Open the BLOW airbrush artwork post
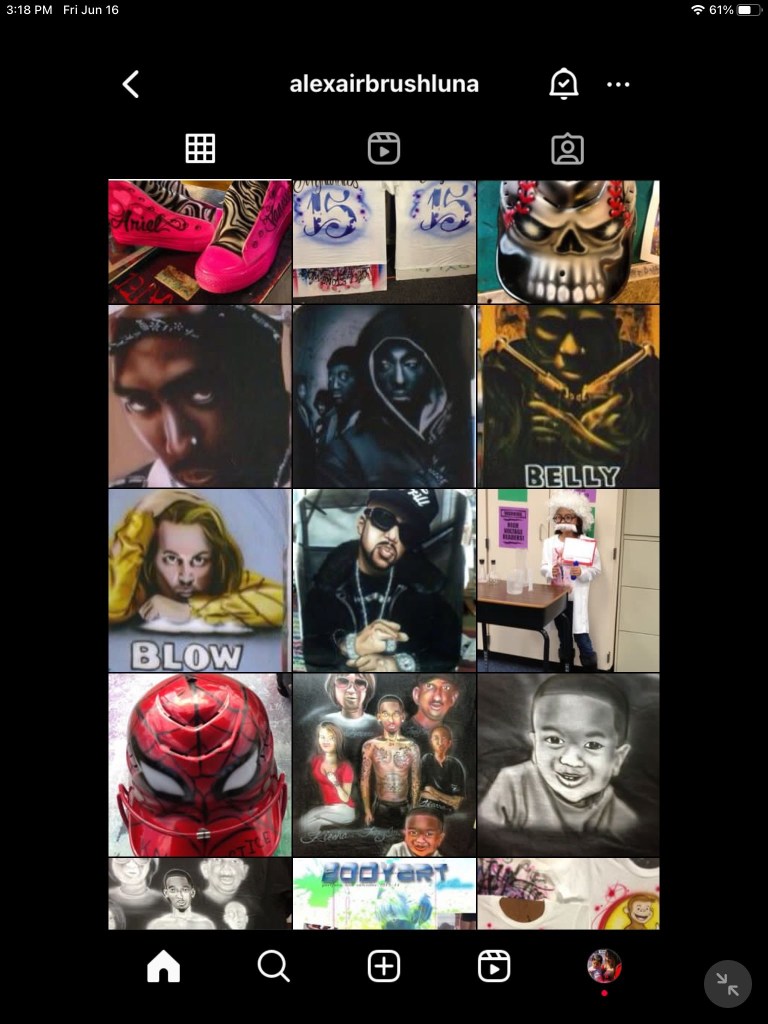 [x=199, y=580]
